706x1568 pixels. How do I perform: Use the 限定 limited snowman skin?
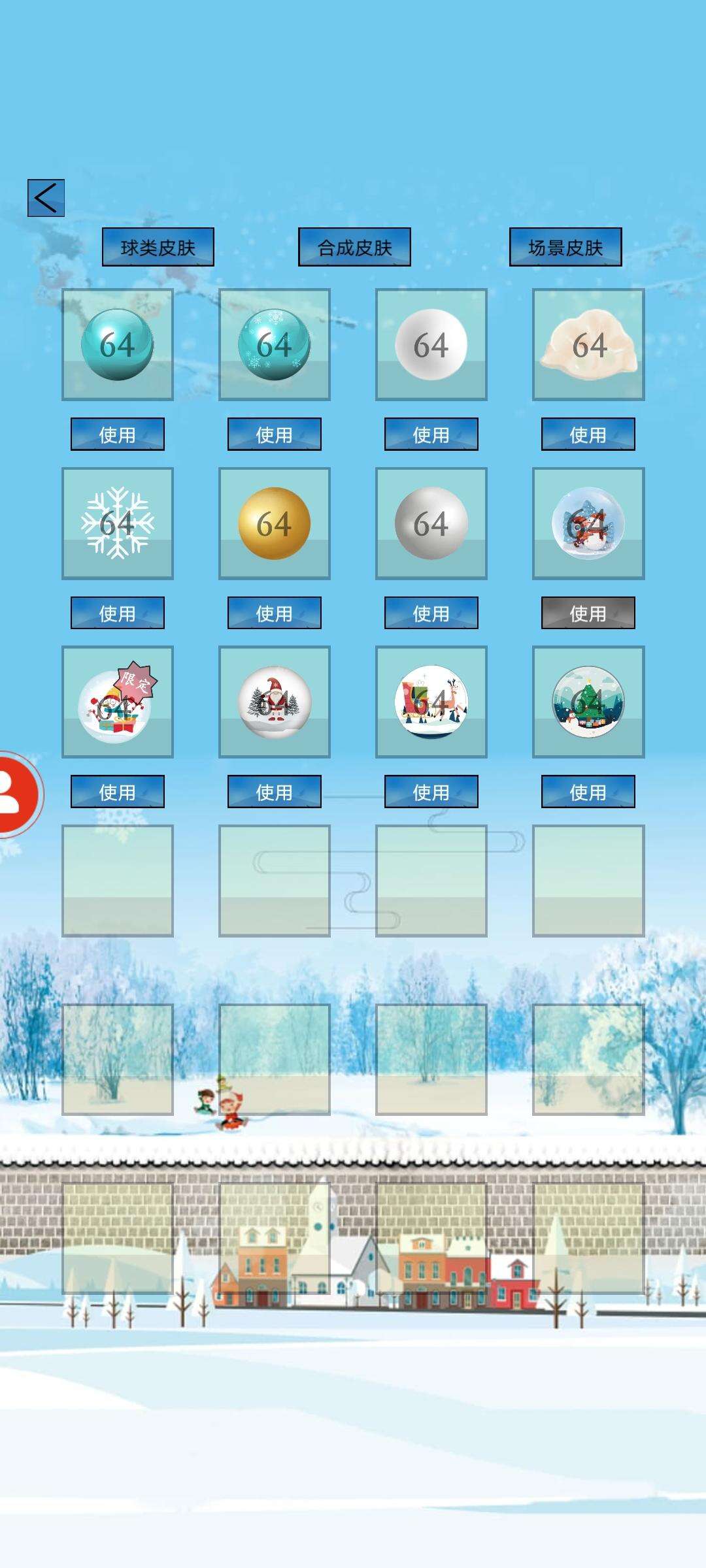pyautogui.click(x=118, y=792)
